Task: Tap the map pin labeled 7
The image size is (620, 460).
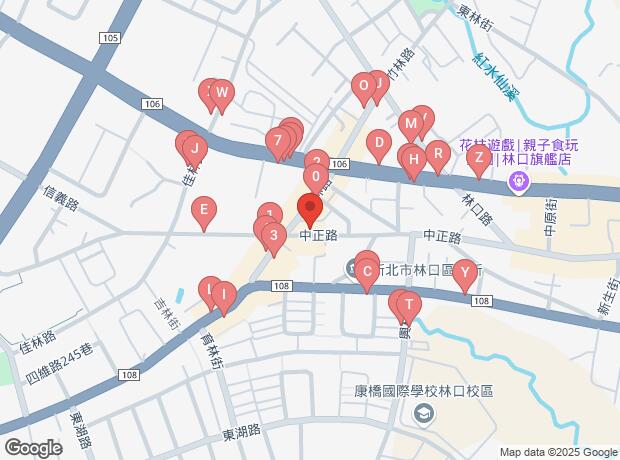Action: 277,141
